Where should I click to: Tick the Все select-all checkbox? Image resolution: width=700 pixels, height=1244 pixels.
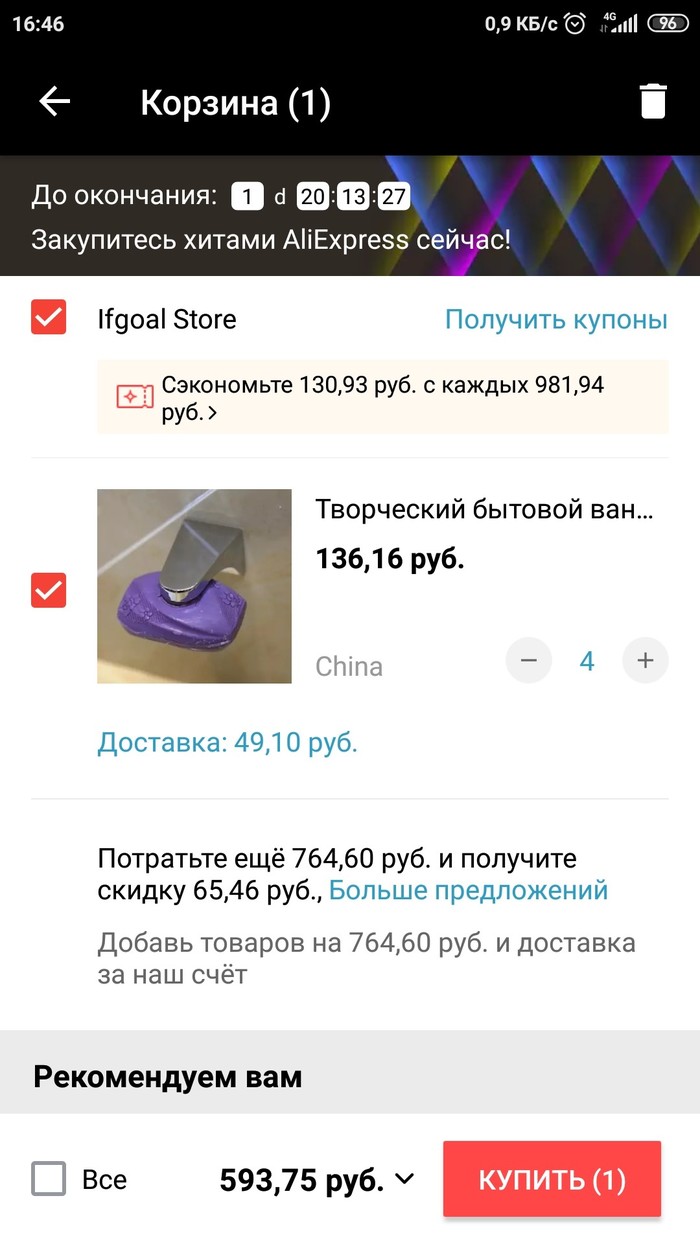[x=49, y=1179]
